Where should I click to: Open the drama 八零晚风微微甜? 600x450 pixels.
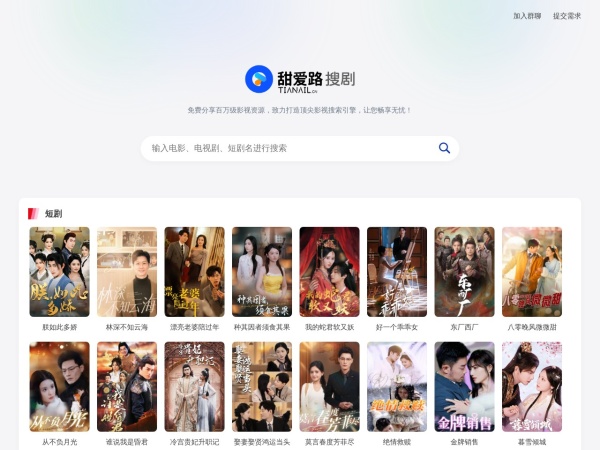point(532,272)
